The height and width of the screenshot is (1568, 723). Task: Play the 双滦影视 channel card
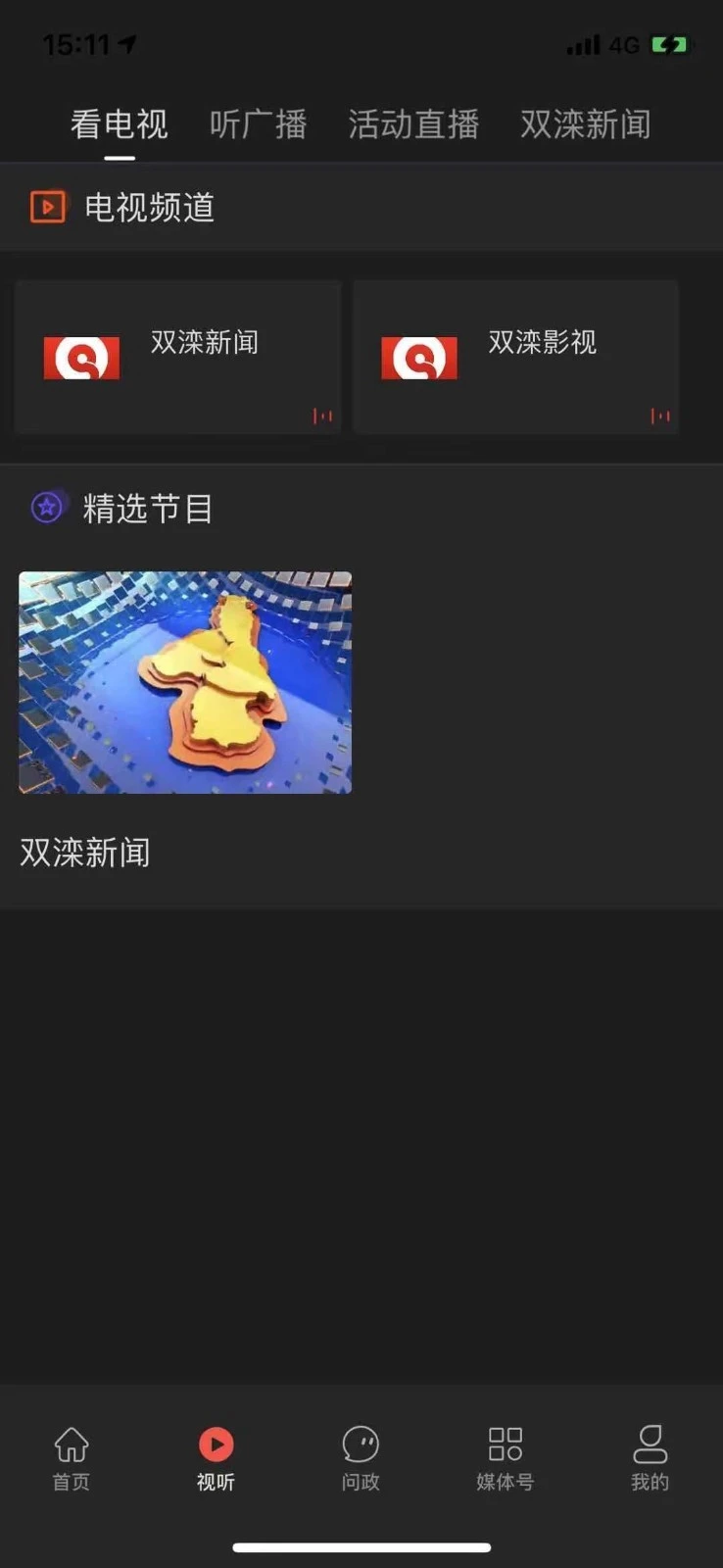pos(514,357)
